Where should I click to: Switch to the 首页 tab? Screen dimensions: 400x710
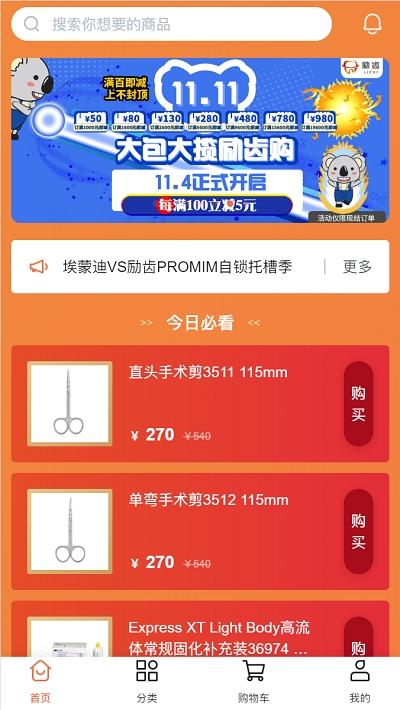40,682
